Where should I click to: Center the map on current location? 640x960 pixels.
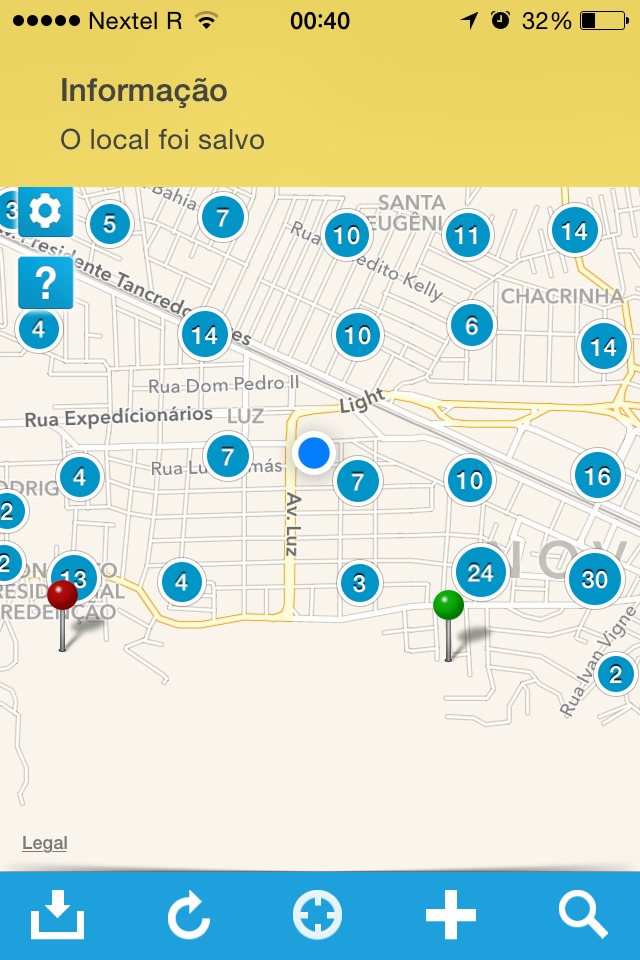coord(317,915)
